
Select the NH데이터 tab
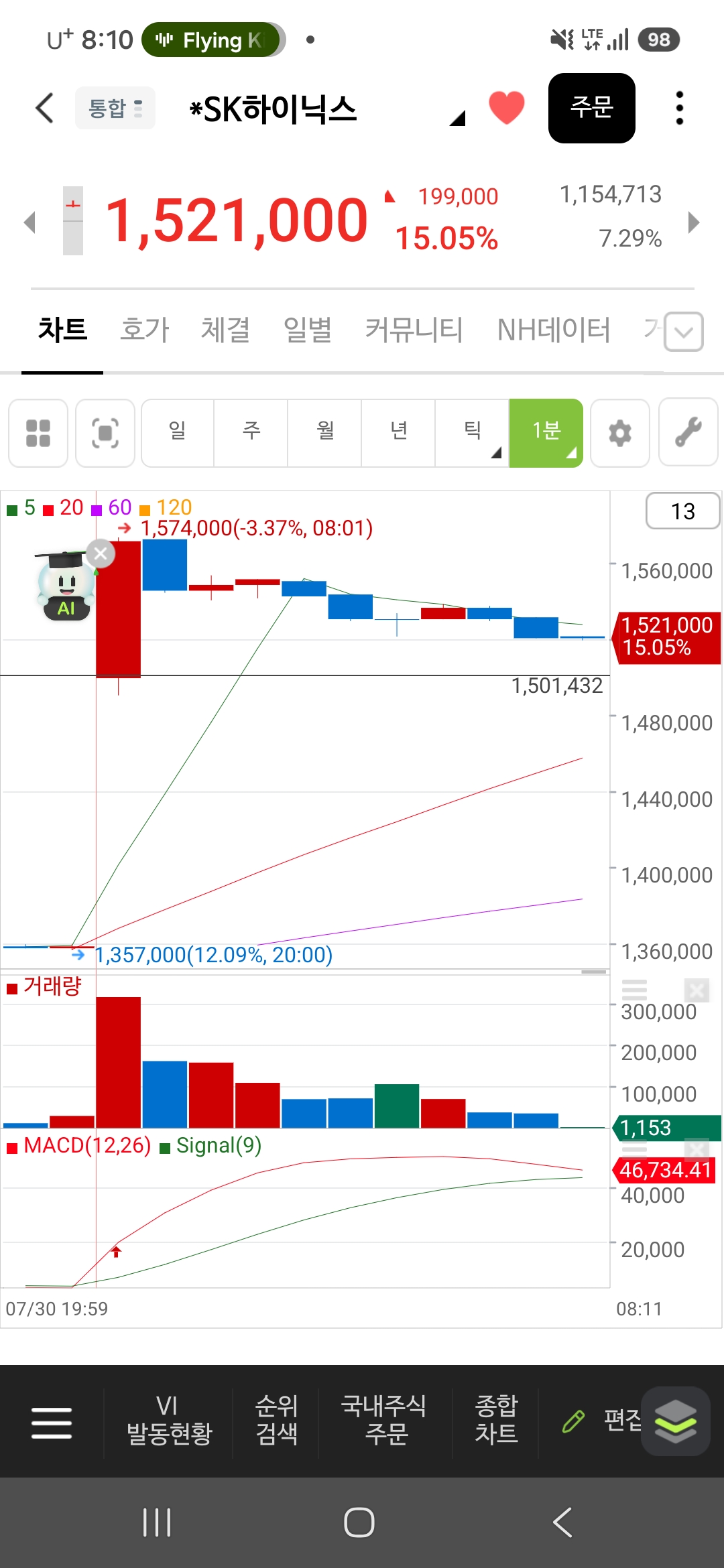coord(554,330)
